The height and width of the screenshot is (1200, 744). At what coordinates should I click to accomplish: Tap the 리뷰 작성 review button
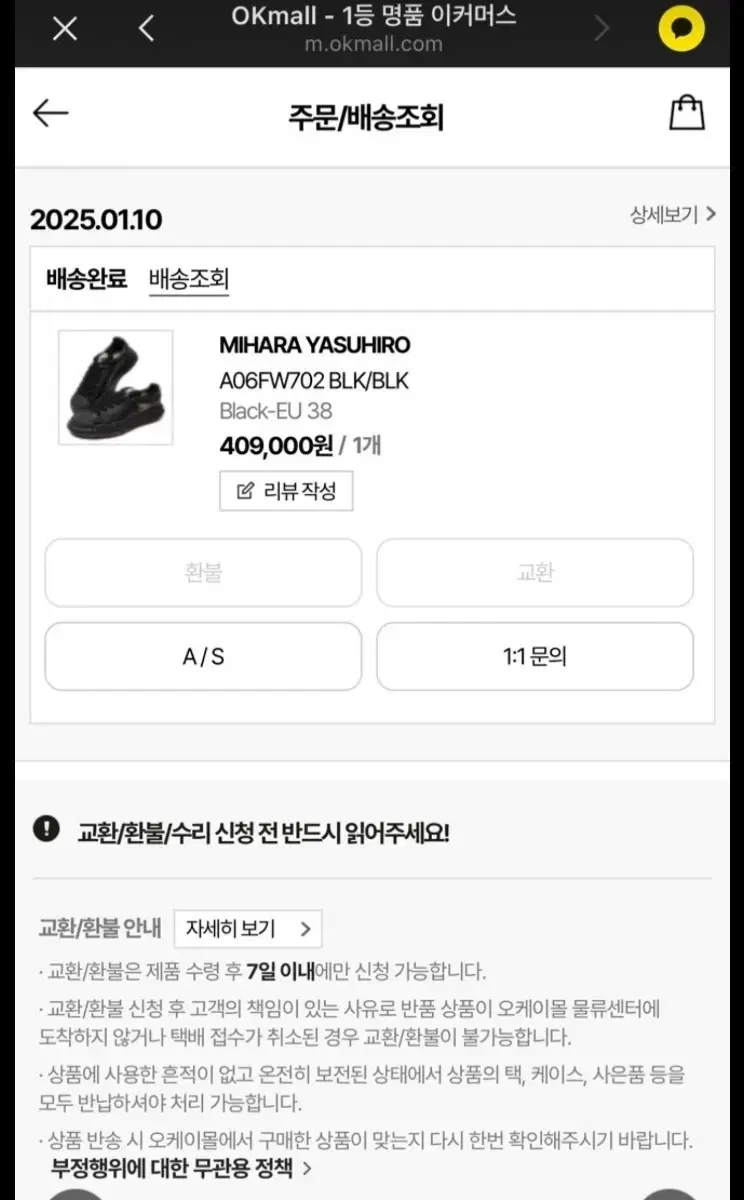coord(286,491)
